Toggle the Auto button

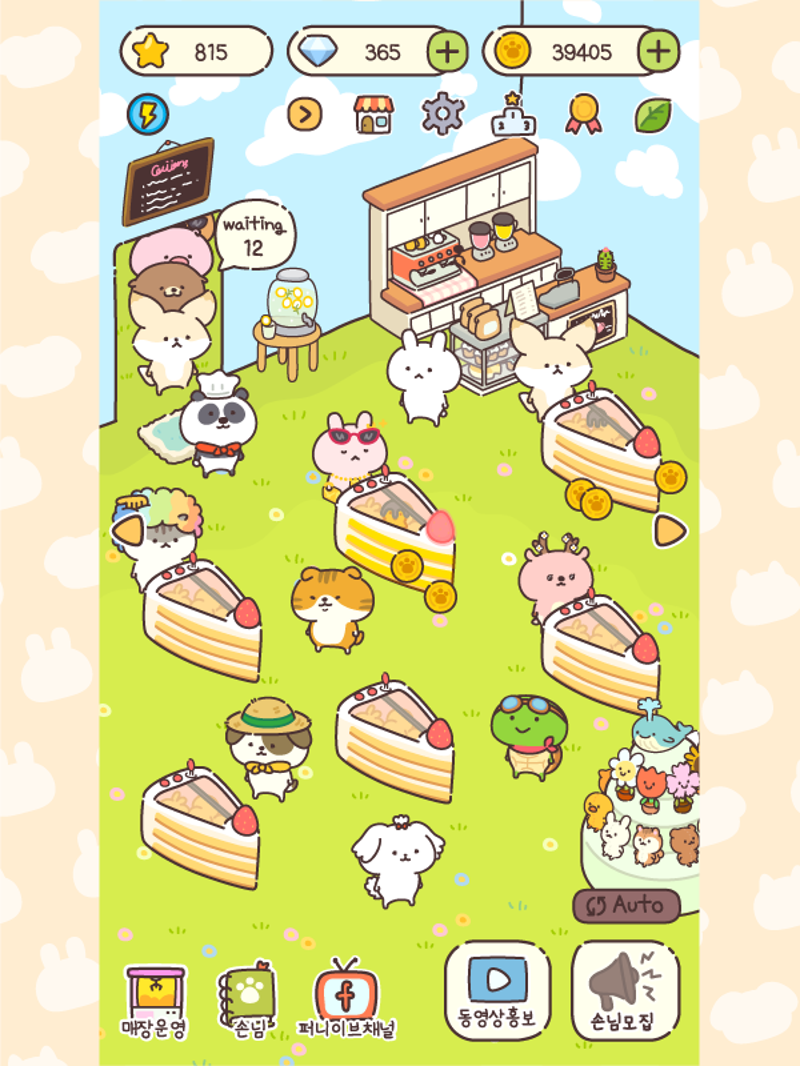[x=626, y=906]
